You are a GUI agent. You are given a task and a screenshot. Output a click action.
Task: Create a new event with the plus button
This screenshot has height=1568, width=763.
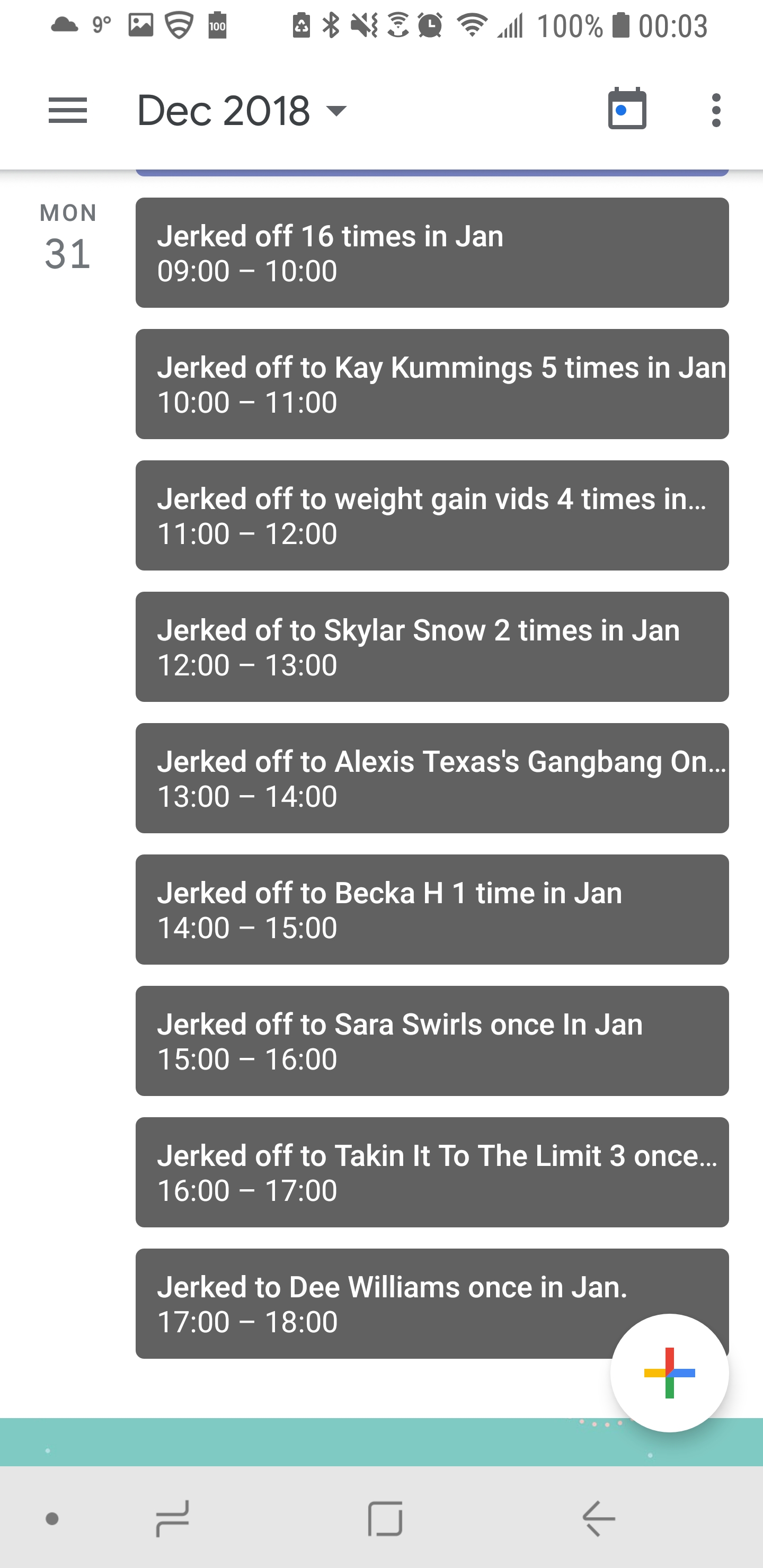(669, 1373)
